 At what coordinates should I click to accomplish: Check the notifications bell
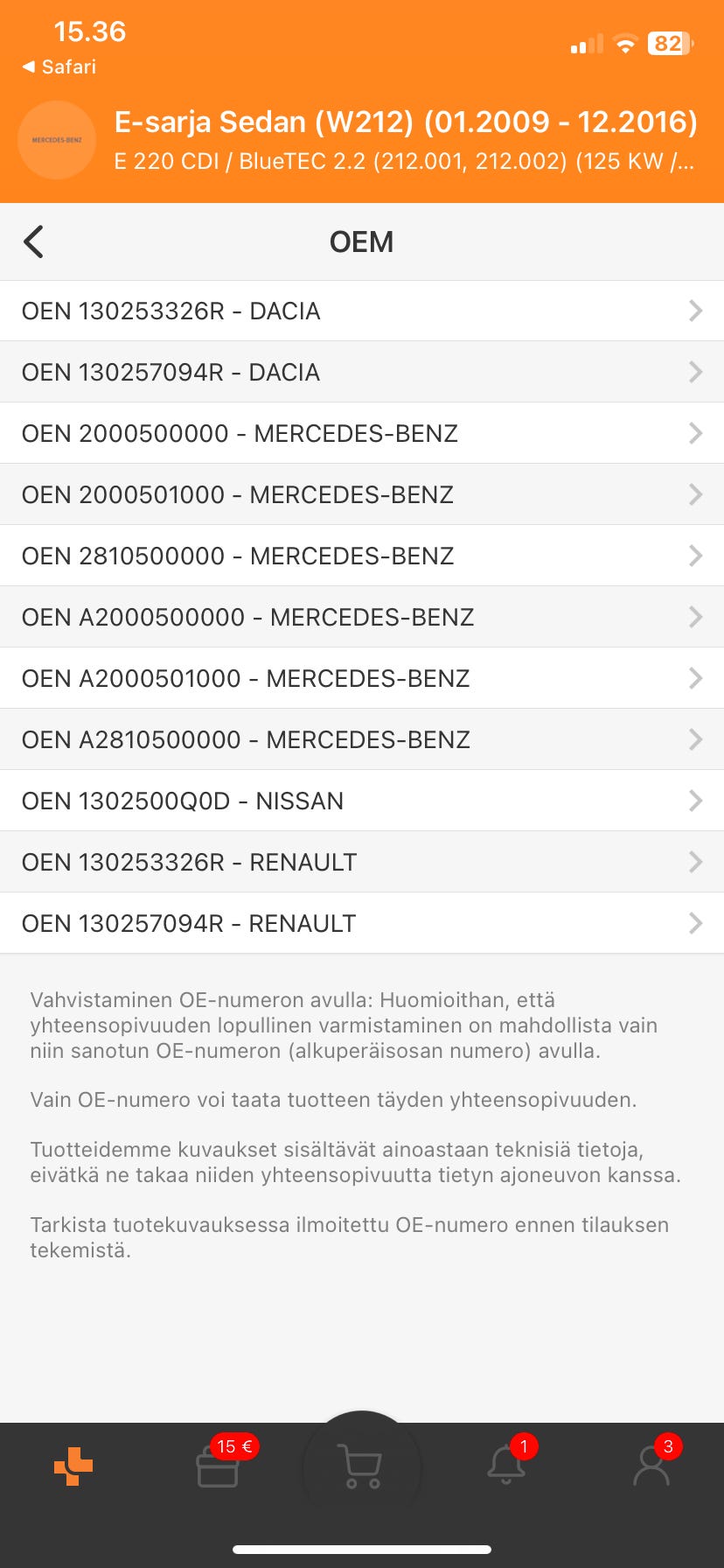point(506,1466)
